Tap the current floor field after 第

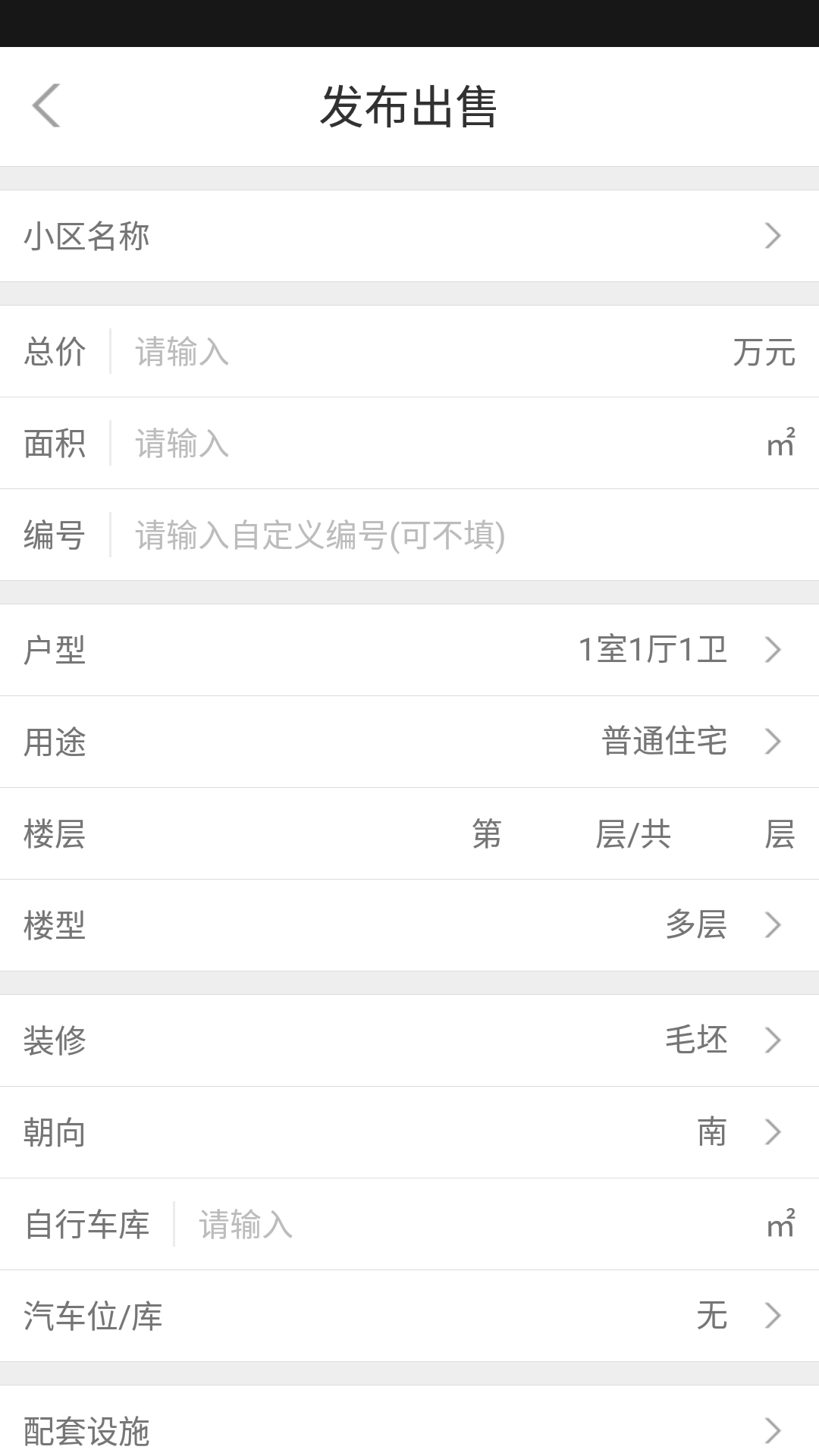click(549, 834)
